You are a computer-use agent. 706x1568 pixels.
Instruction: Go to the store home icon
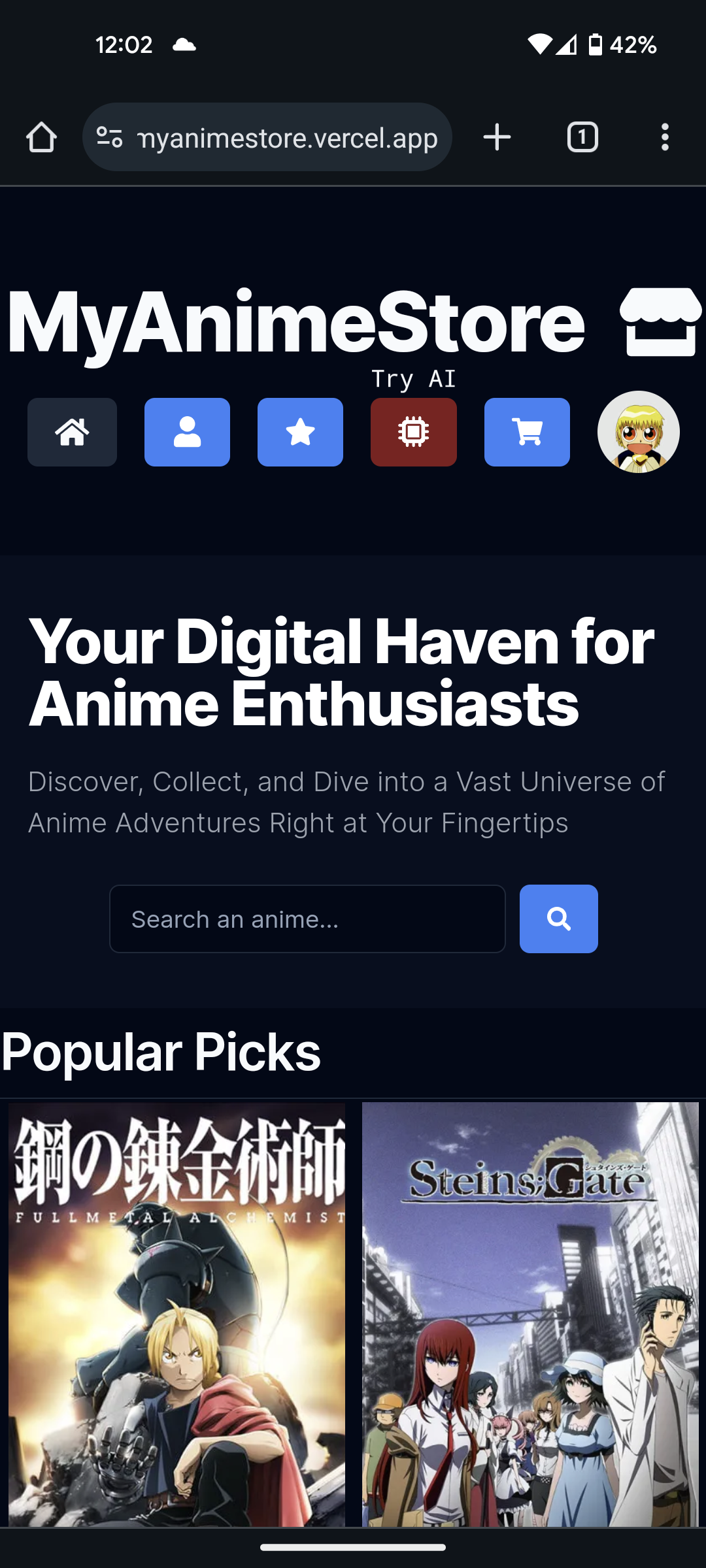[x=72, y=432]
